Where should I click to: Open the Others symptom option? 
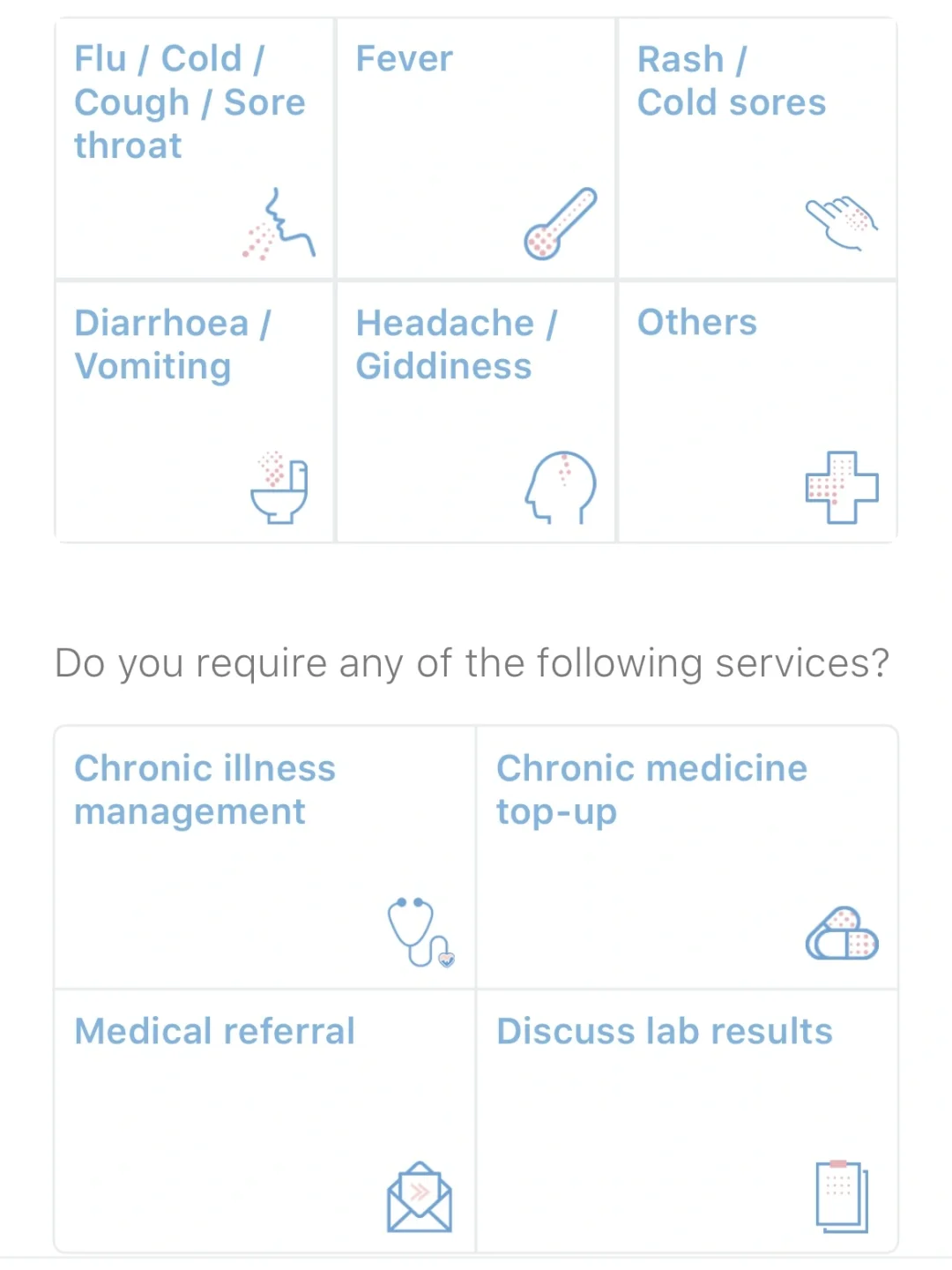click(757, 412)
